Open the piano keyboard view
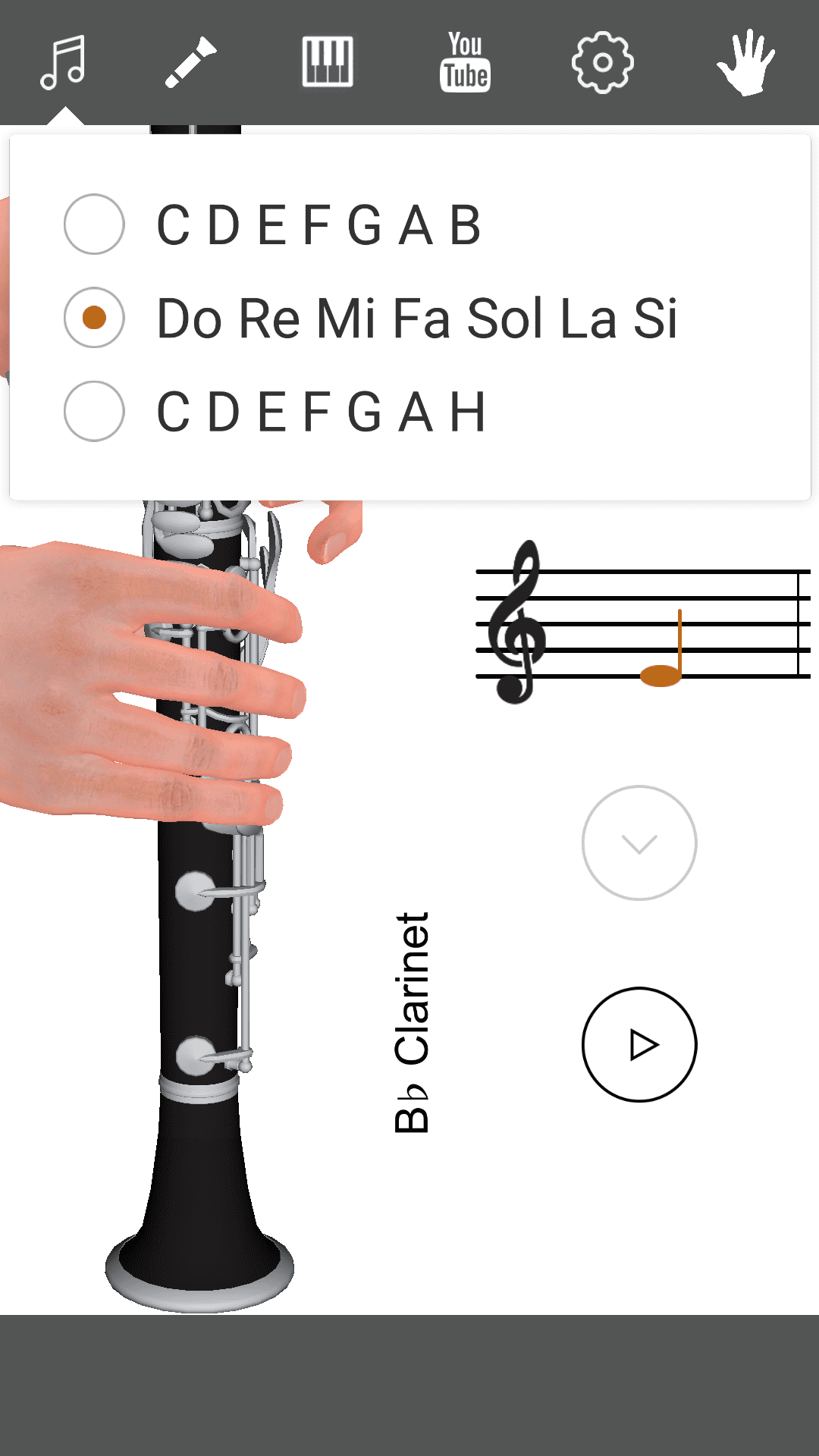The height and width of the screenshot is (1456, 819). click(x=327, y=62)
